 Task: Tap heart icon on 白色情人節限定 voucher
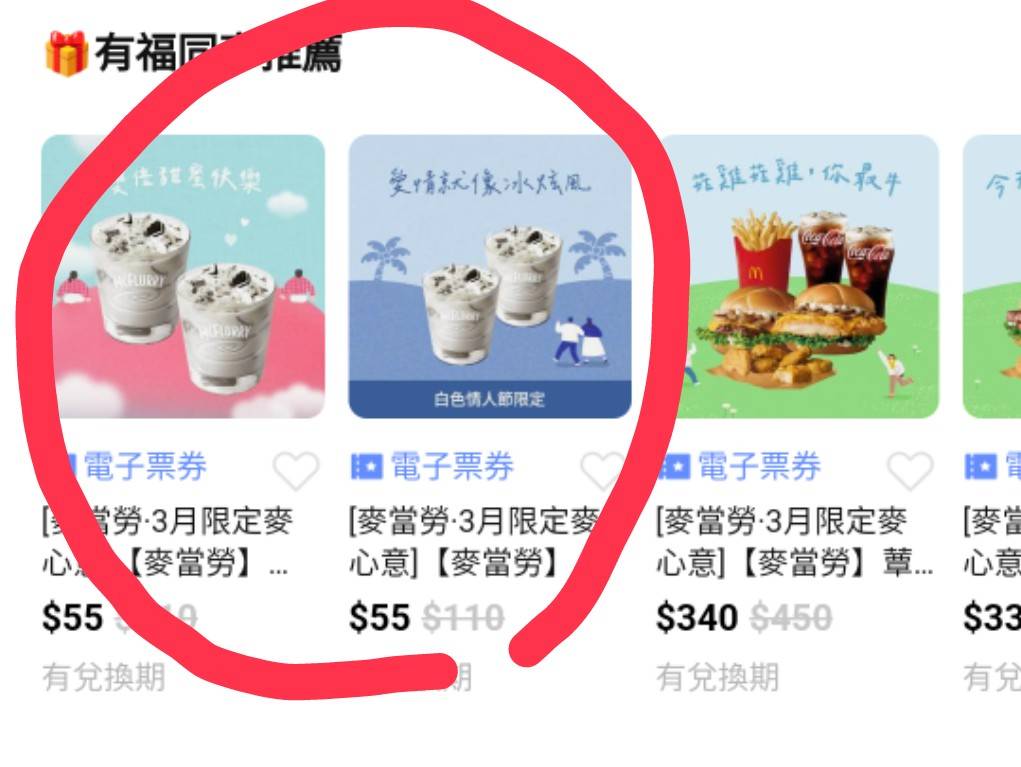pos(602,468)
